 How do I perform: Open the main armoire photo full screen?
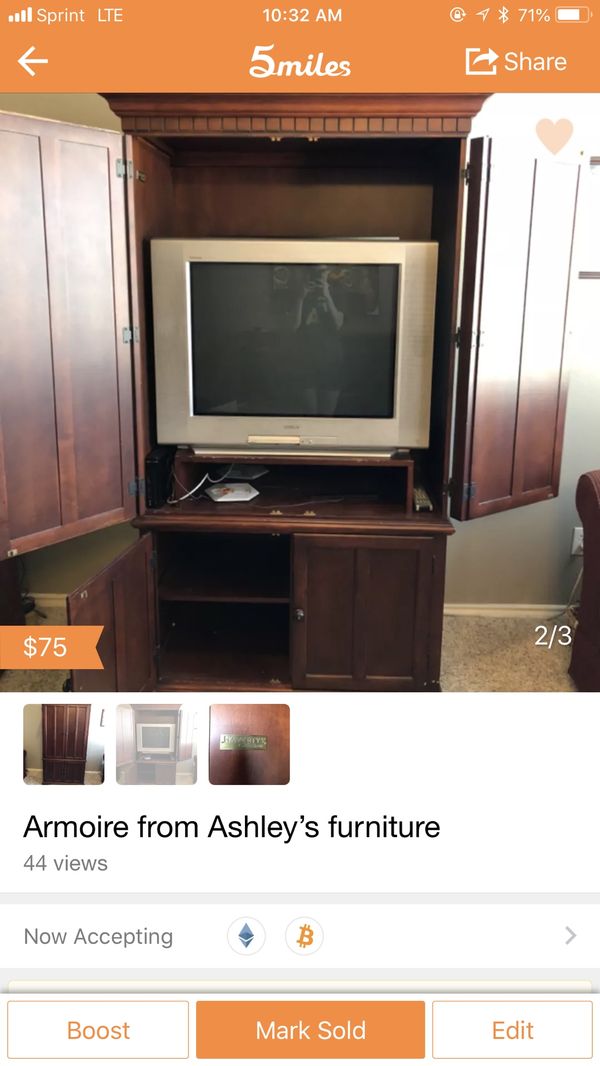pyautogui.click(x=300, y=392)
